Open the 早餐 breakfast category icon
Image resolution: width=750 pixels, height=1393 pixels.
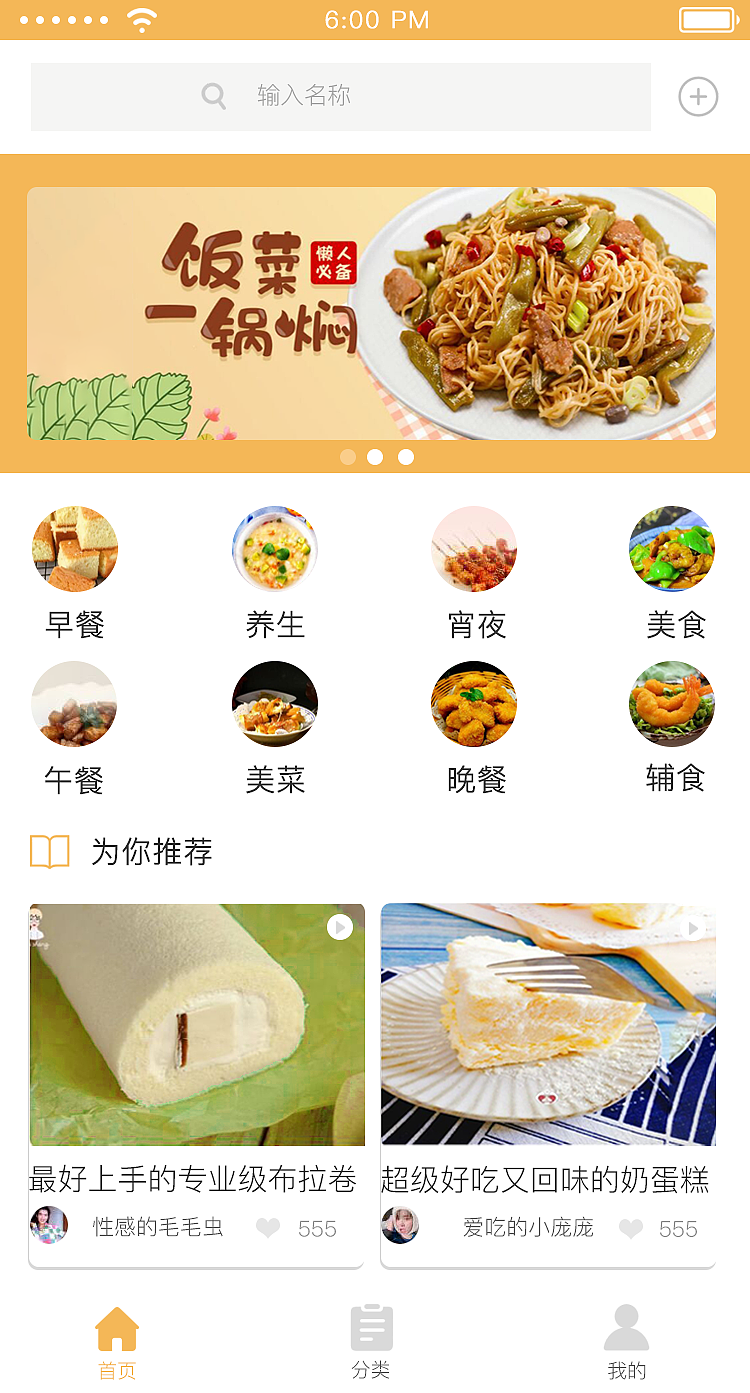tap(74, 549)
